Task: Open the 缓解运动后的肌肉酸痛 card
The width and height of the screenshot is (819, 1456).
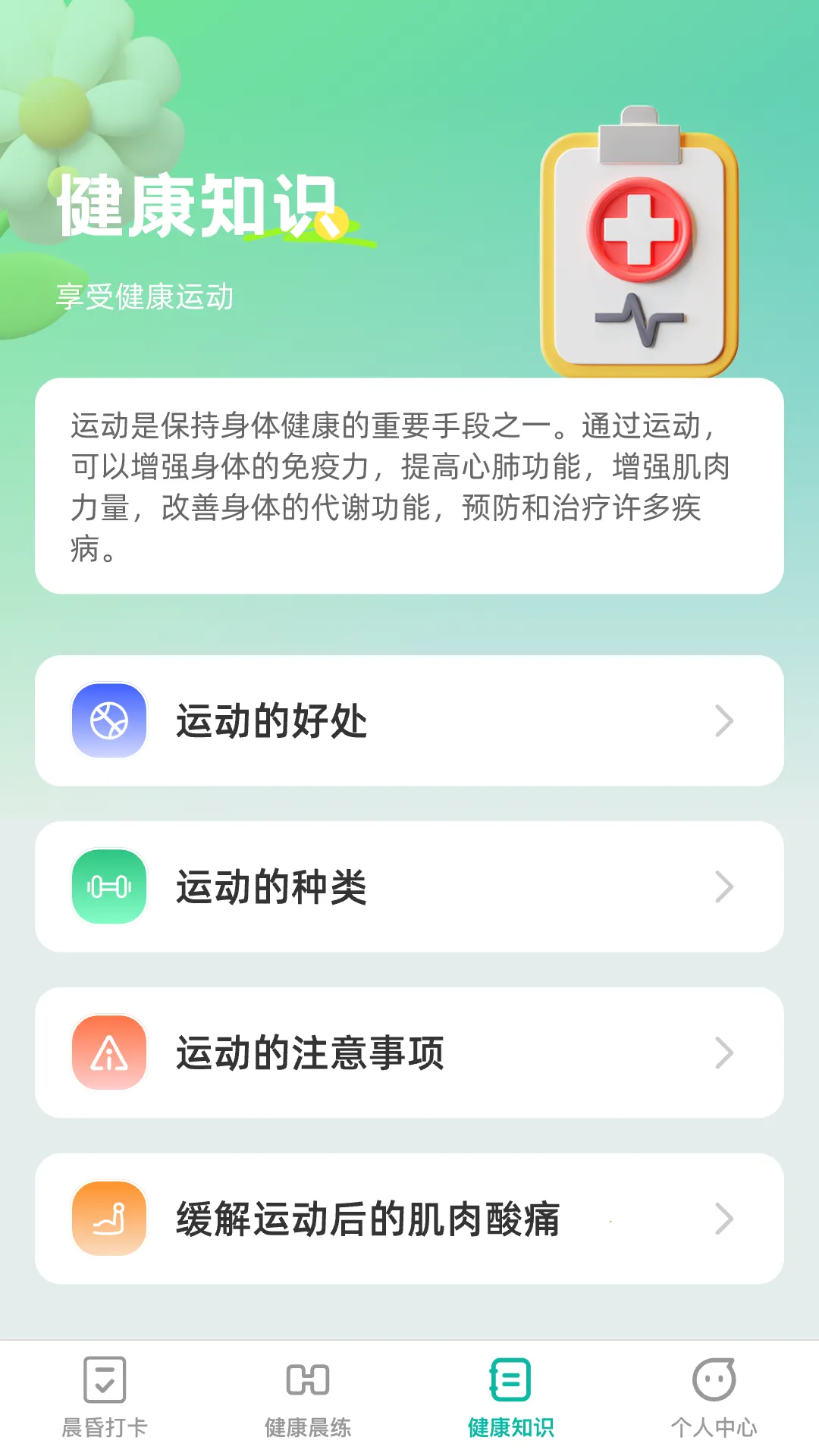Action: (x=409, y=1218)
